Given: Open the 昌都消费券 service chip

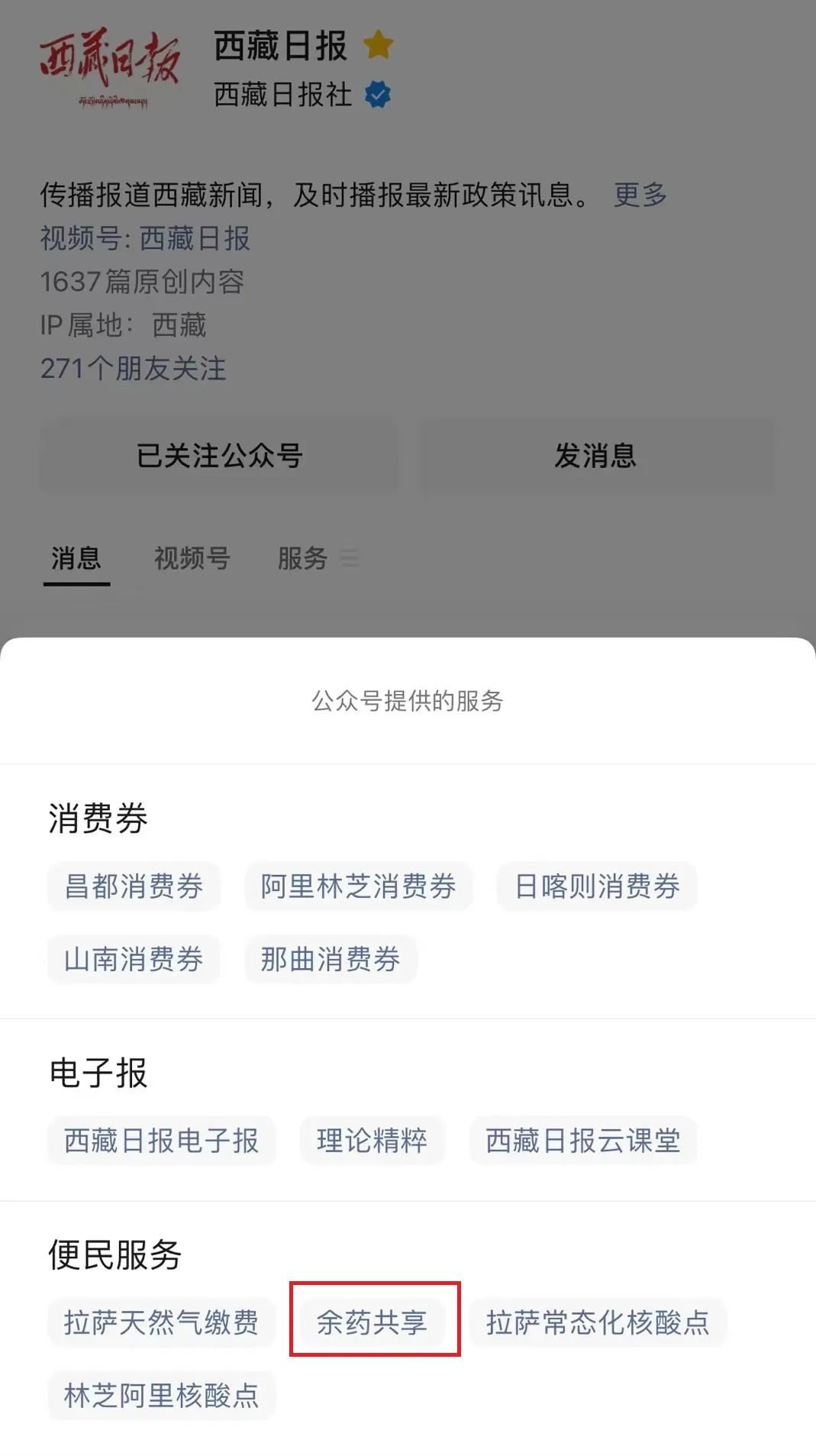Looking at the screenshot, I should 134,886.
